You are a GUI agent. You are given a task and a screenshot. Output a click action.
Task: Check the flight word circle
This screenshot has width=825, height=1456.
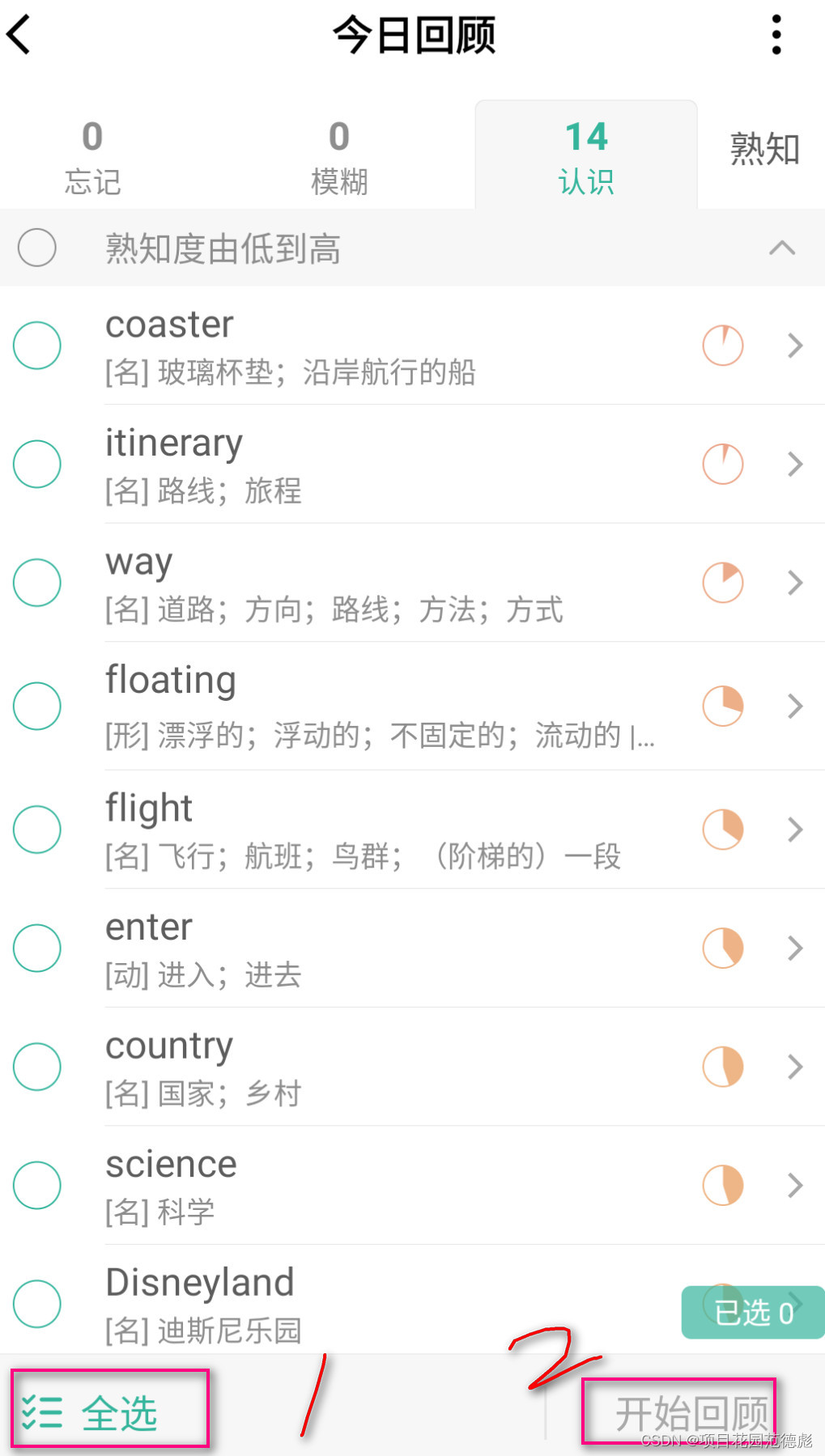37,830
